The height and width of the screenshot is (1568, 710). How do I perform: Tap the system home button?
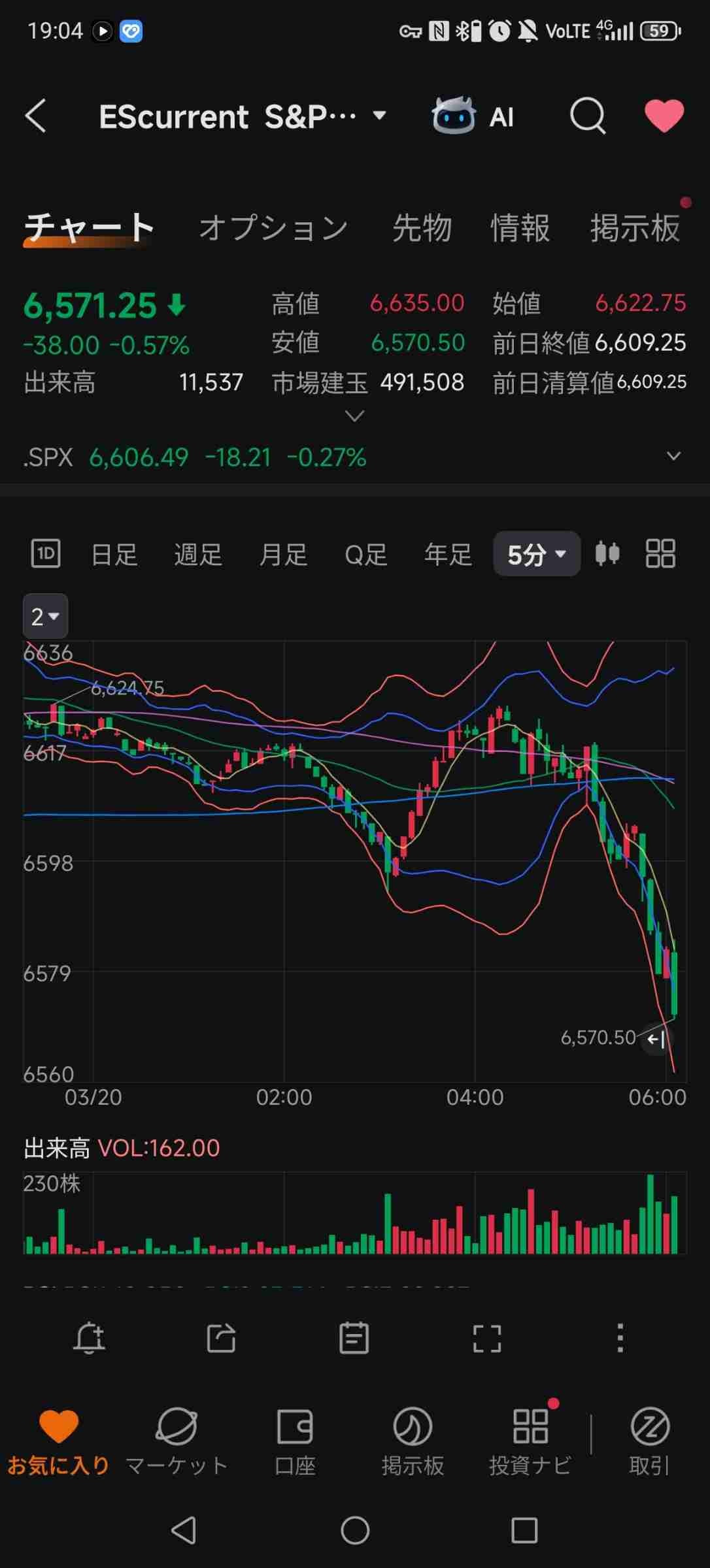355,1530
